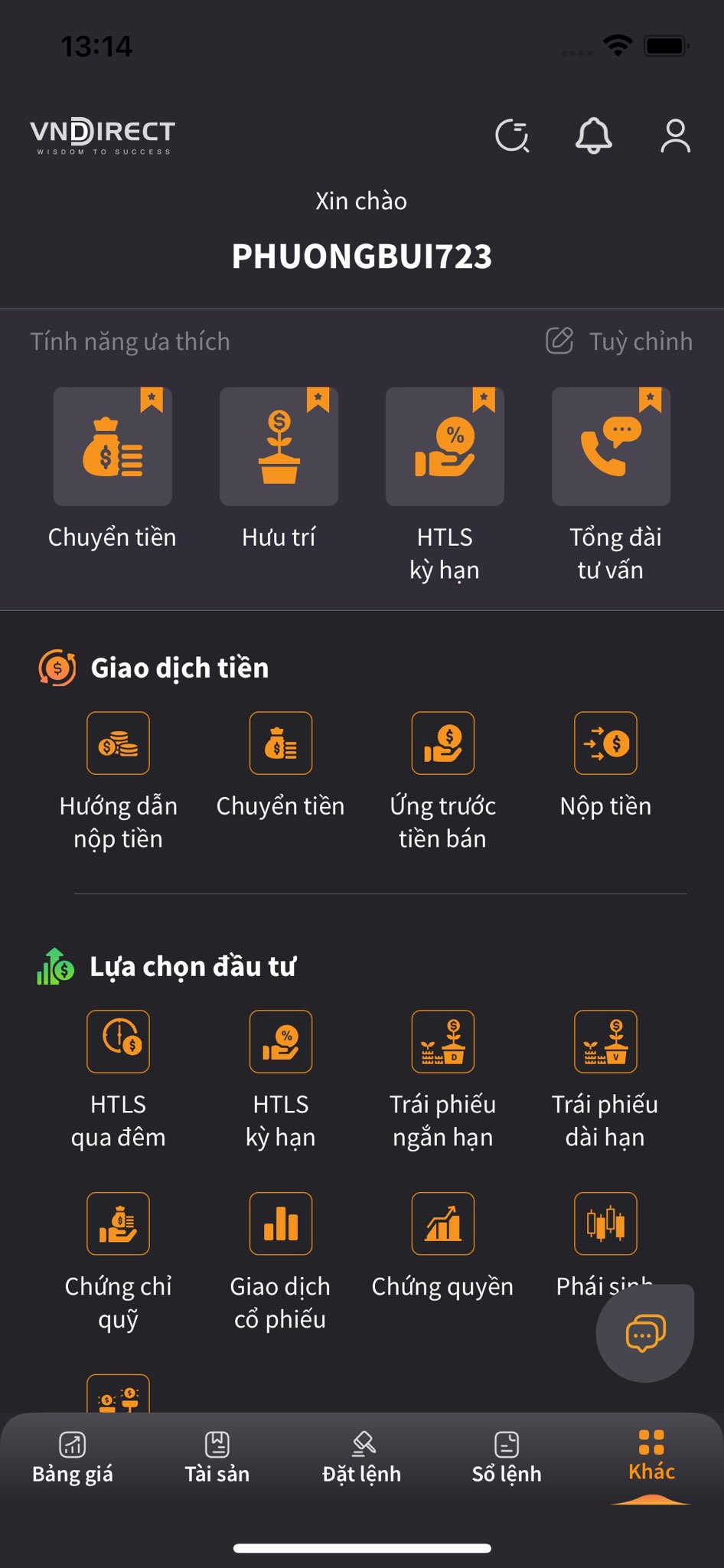The width and height of the screenshot is (724, 1568).
Task: Switch to the Sổ lệnh tab
Action: [x=507, y=1458]
